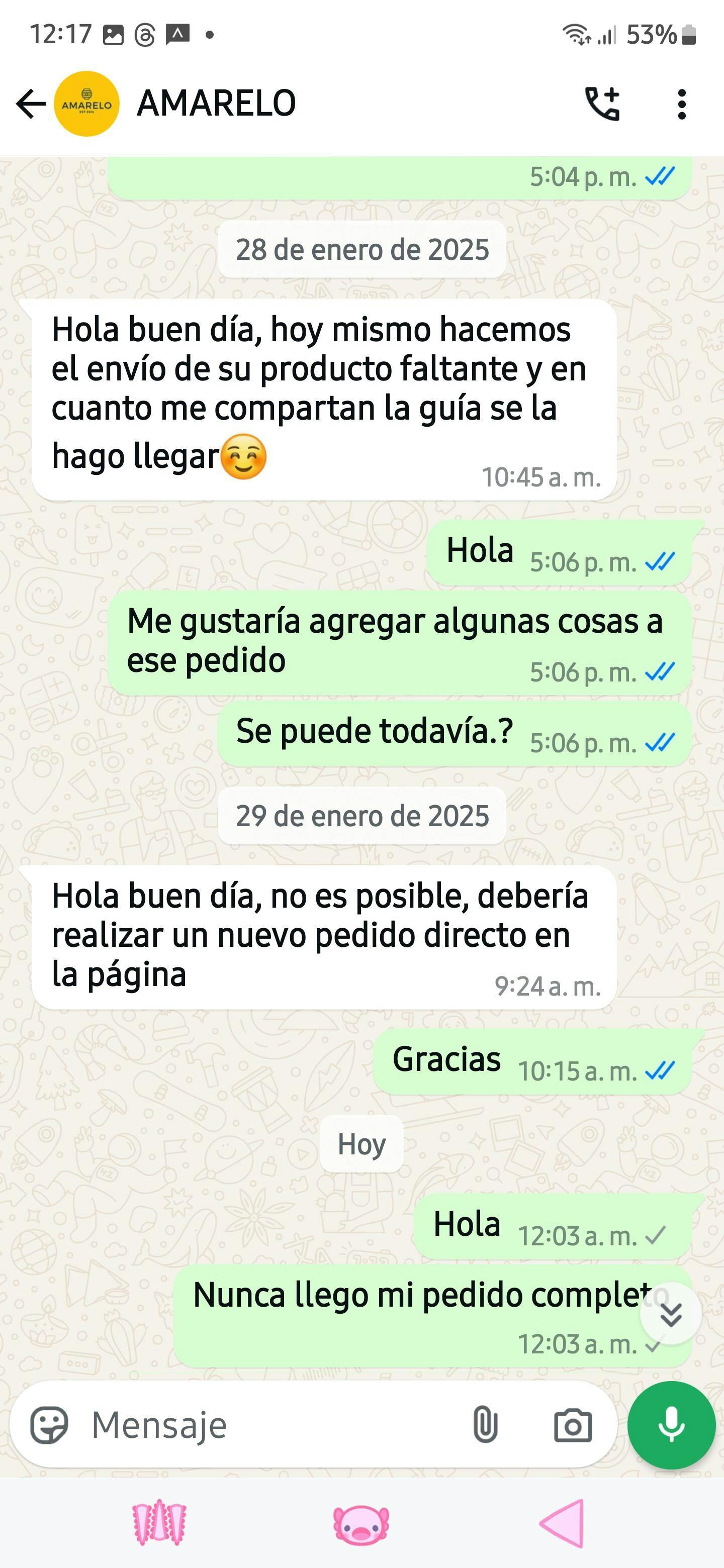Open AMARELO contact profile
Image resolution: width=724 pixels, height=1568 pixels.
[216, 104]
